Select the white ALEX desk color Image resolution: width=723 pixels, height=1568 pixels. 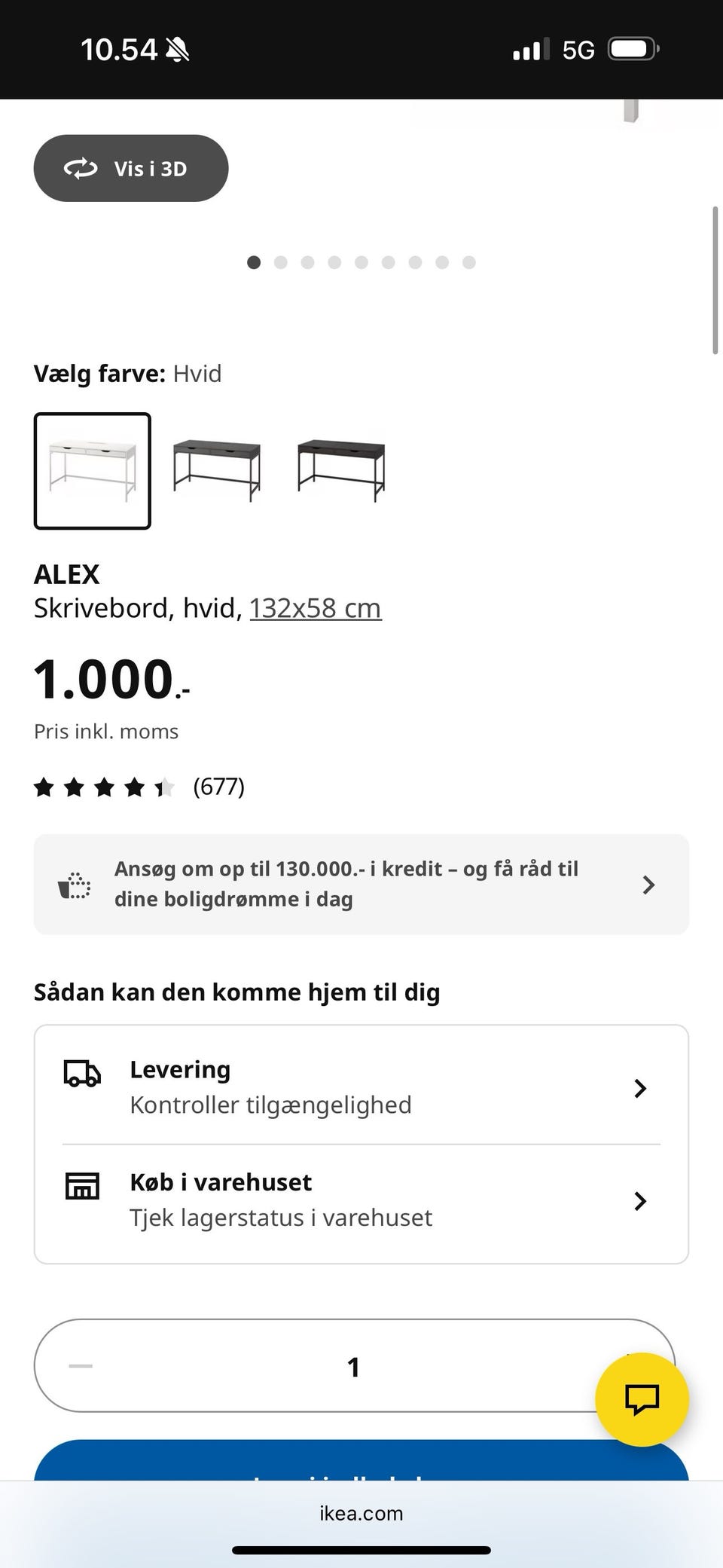point(92,469)
